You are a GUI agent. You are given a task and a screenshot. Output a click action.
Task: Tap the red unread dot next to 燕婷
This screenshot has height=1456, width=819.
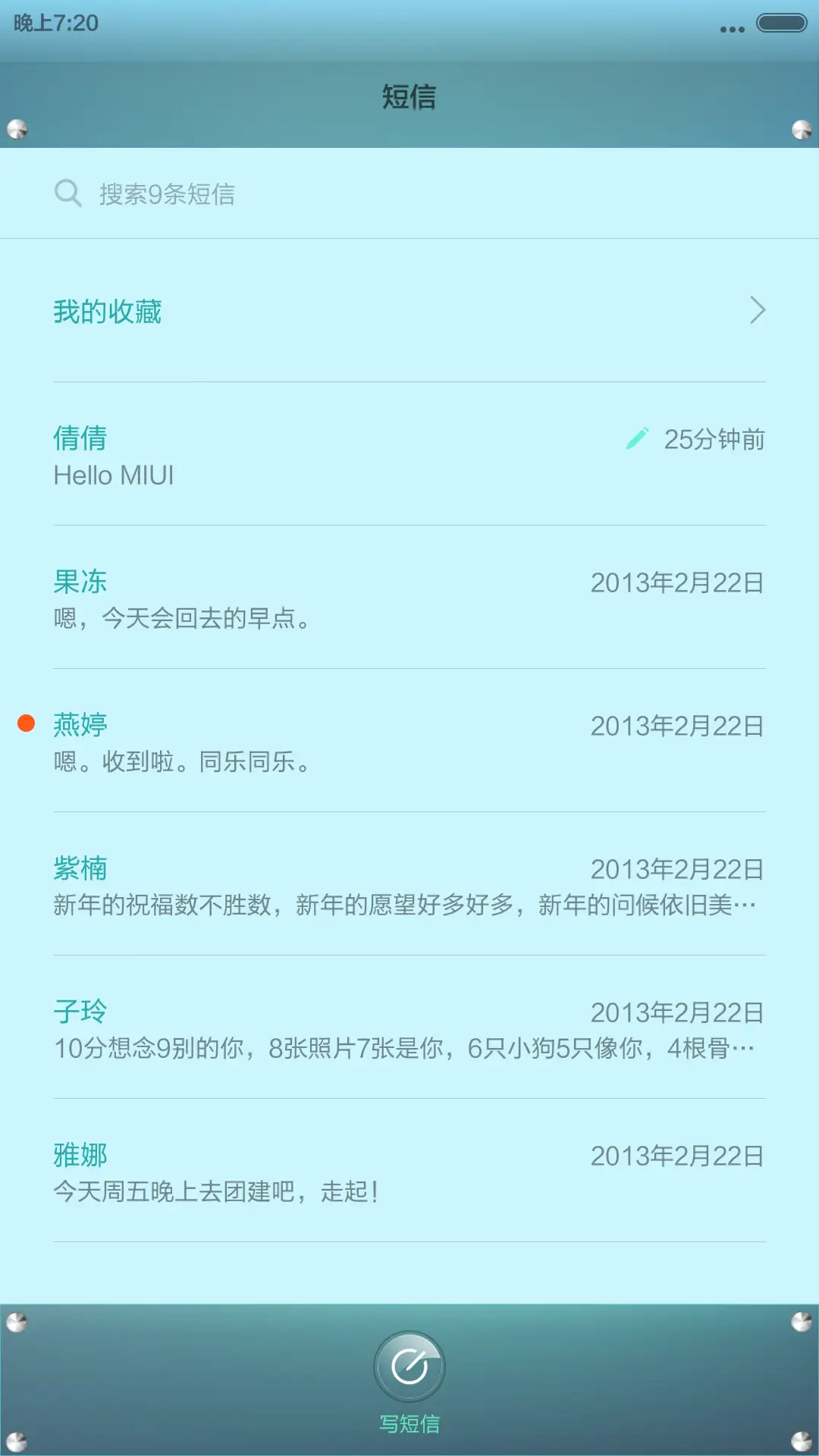pyautogui.click(x=27, y=723)
